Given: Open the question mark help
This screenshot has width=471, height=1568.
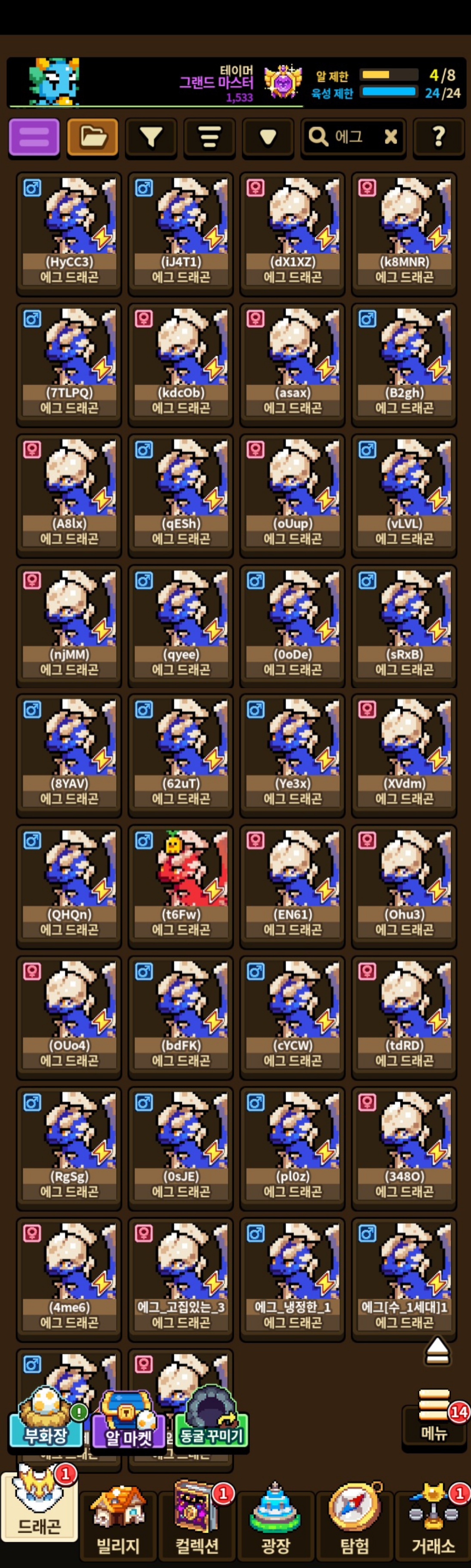Looking at the screenshot, I should (438, 137).
